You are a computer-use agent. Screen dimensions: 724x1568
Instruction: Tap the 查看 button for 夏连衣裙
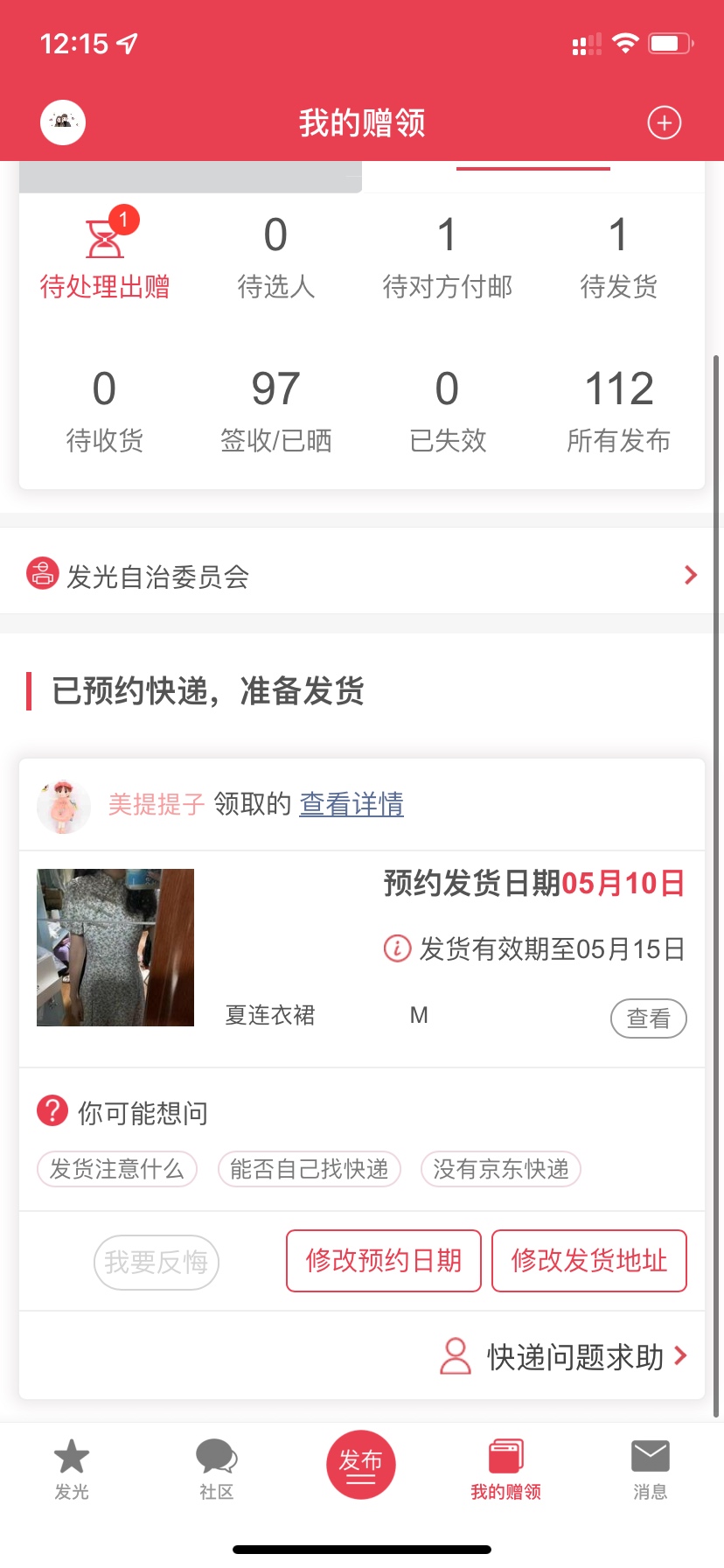tap(648, 1018)
